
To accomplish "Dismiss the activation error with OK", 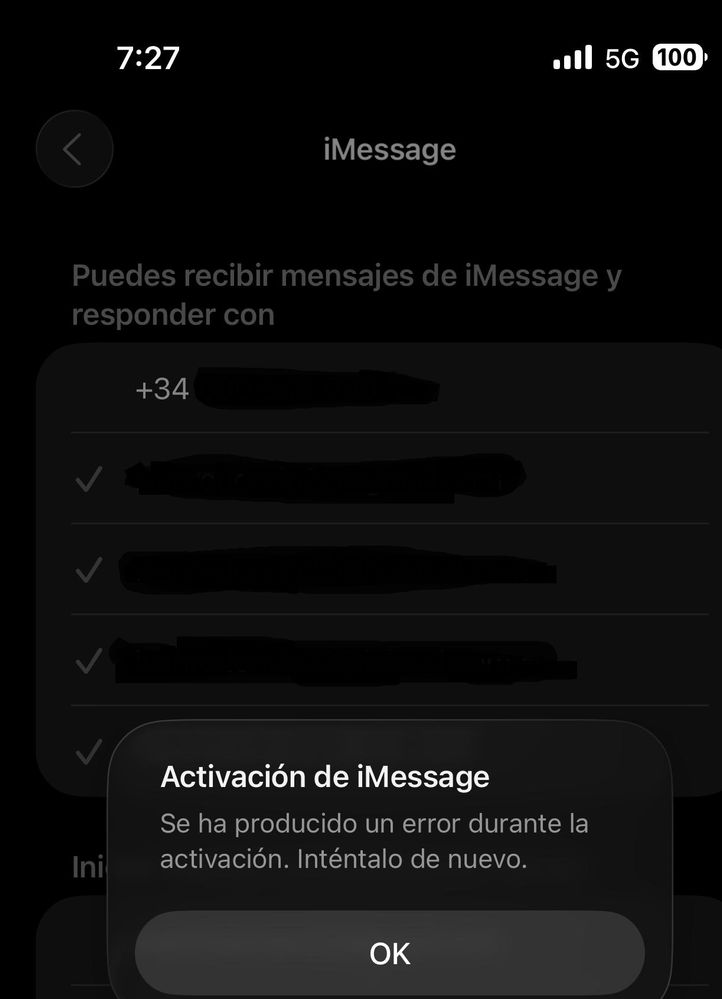I will click(x=389, y=952).
